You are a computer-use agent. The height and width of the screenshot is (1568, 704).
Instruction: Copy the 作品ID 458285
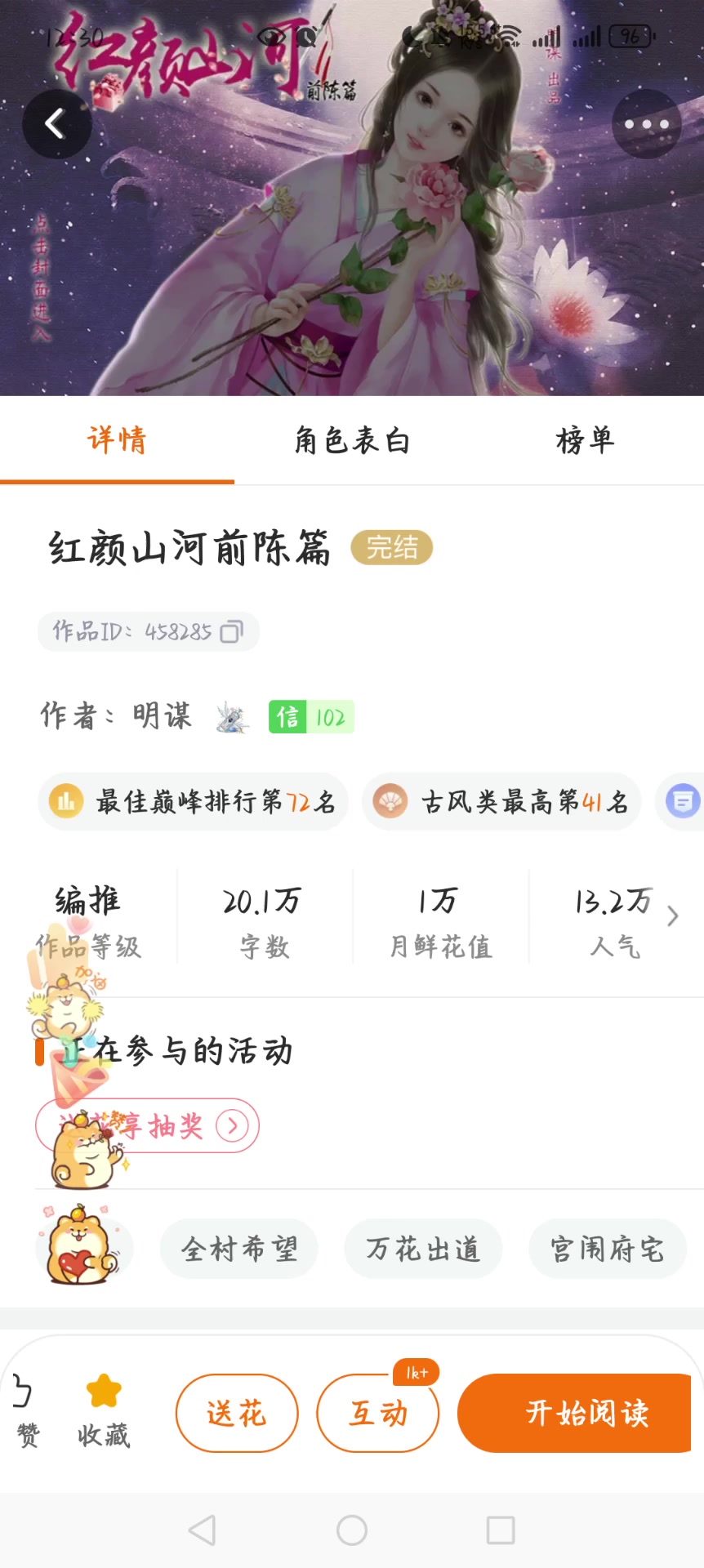(x=232, y=632)
